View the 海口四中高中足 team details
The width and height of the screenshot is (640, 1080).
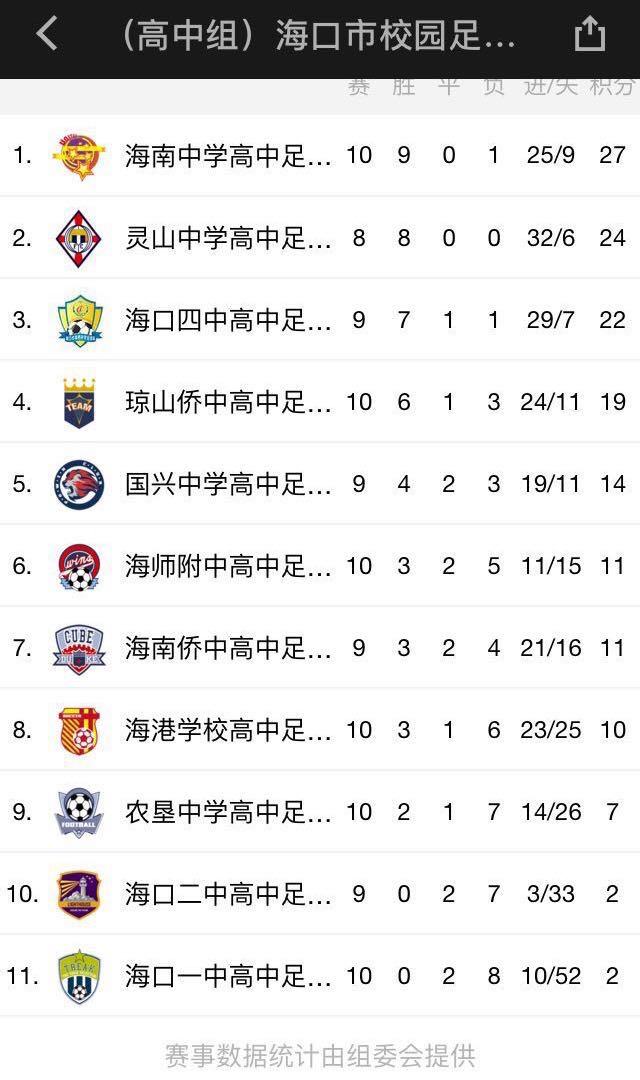tap(228, 320)
